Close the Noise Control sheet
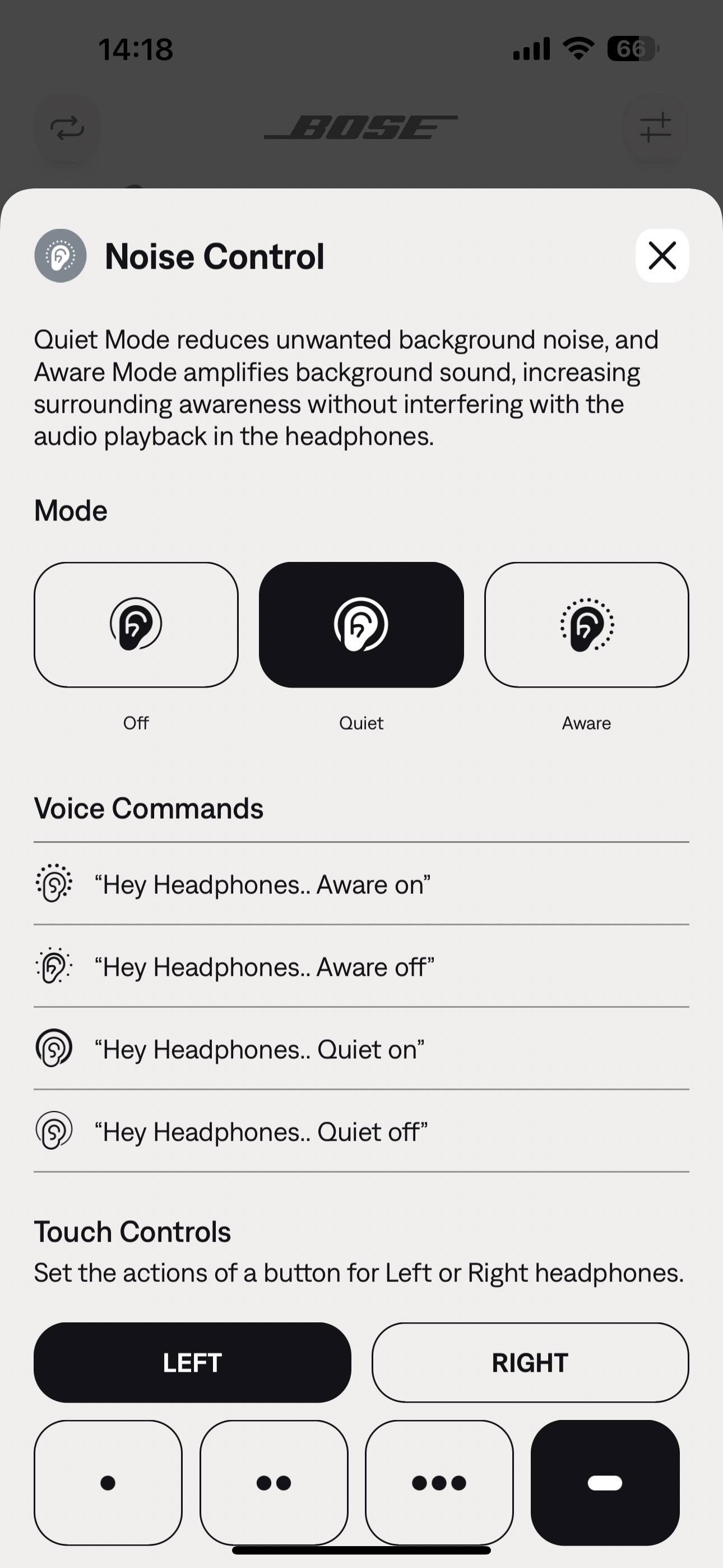 point(662,256)
